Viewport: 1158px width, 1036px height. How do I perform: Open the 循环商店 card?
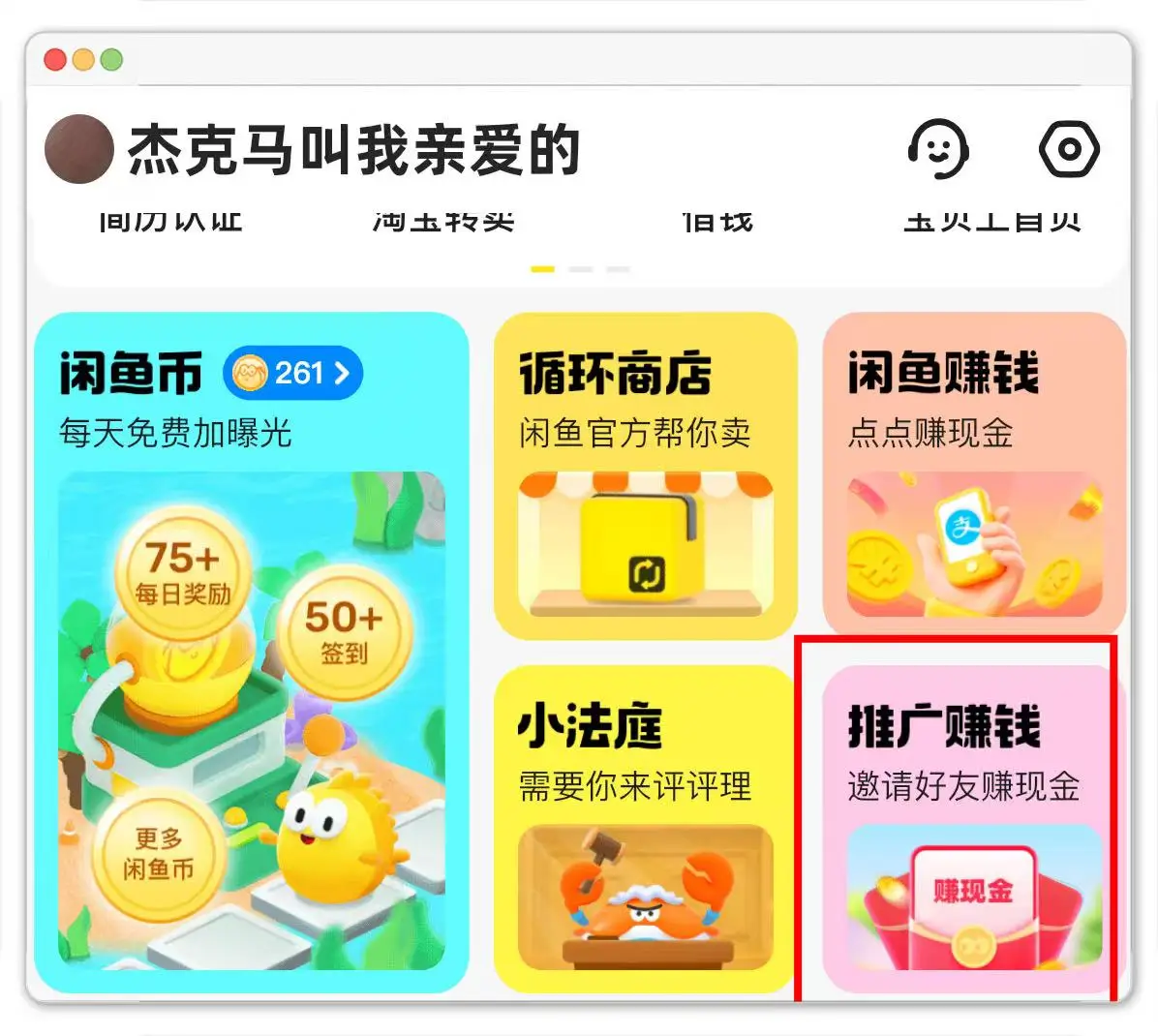(x=645, y=474)
